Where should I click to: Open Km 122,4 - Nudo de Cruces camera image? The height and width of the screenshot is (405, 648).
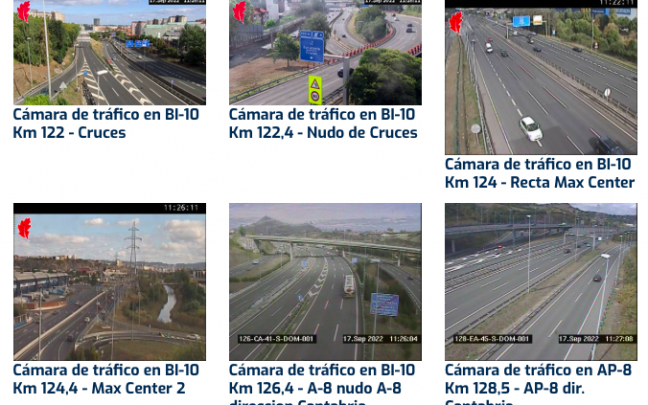[x=325, y=52]
